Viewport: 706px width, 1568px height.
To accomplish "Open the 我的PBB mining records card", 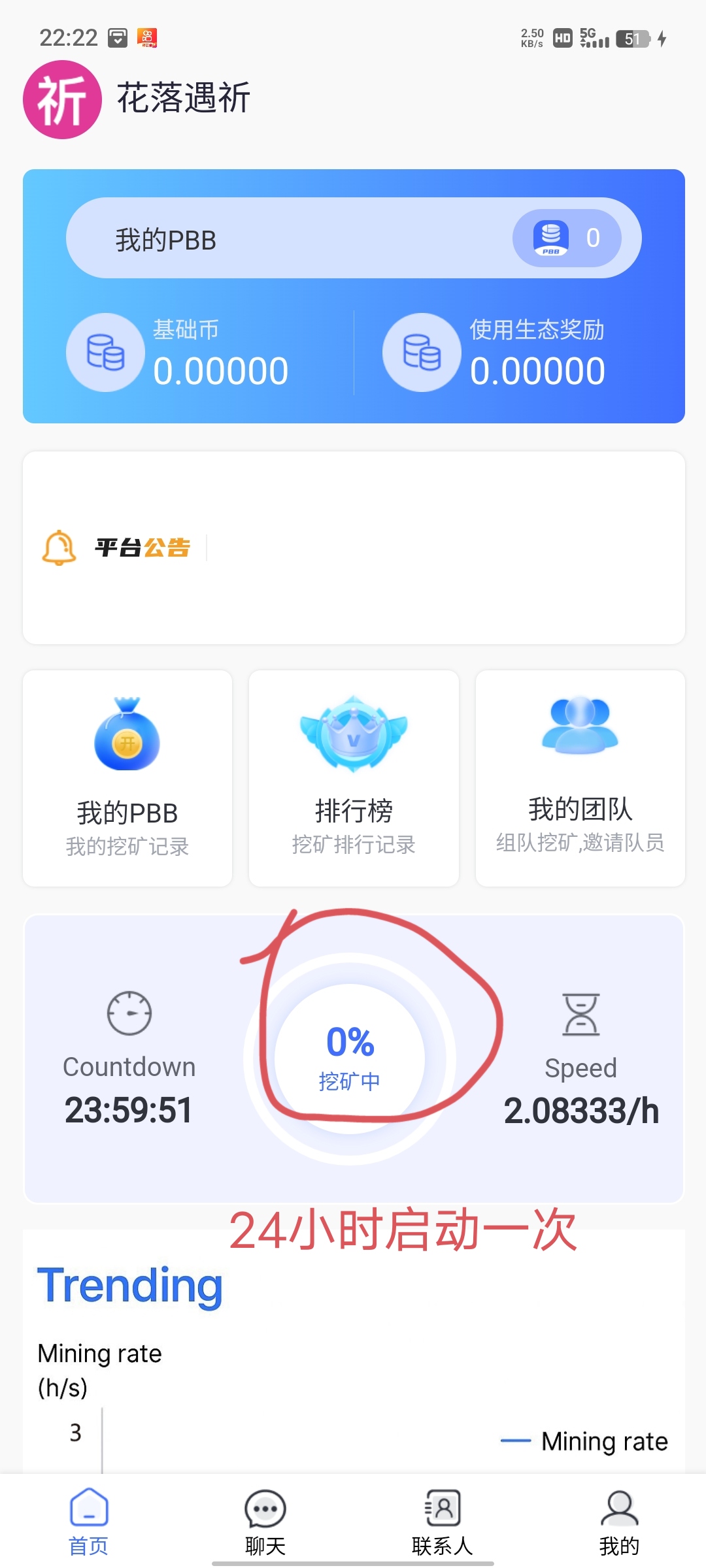I will pos(127,778).
